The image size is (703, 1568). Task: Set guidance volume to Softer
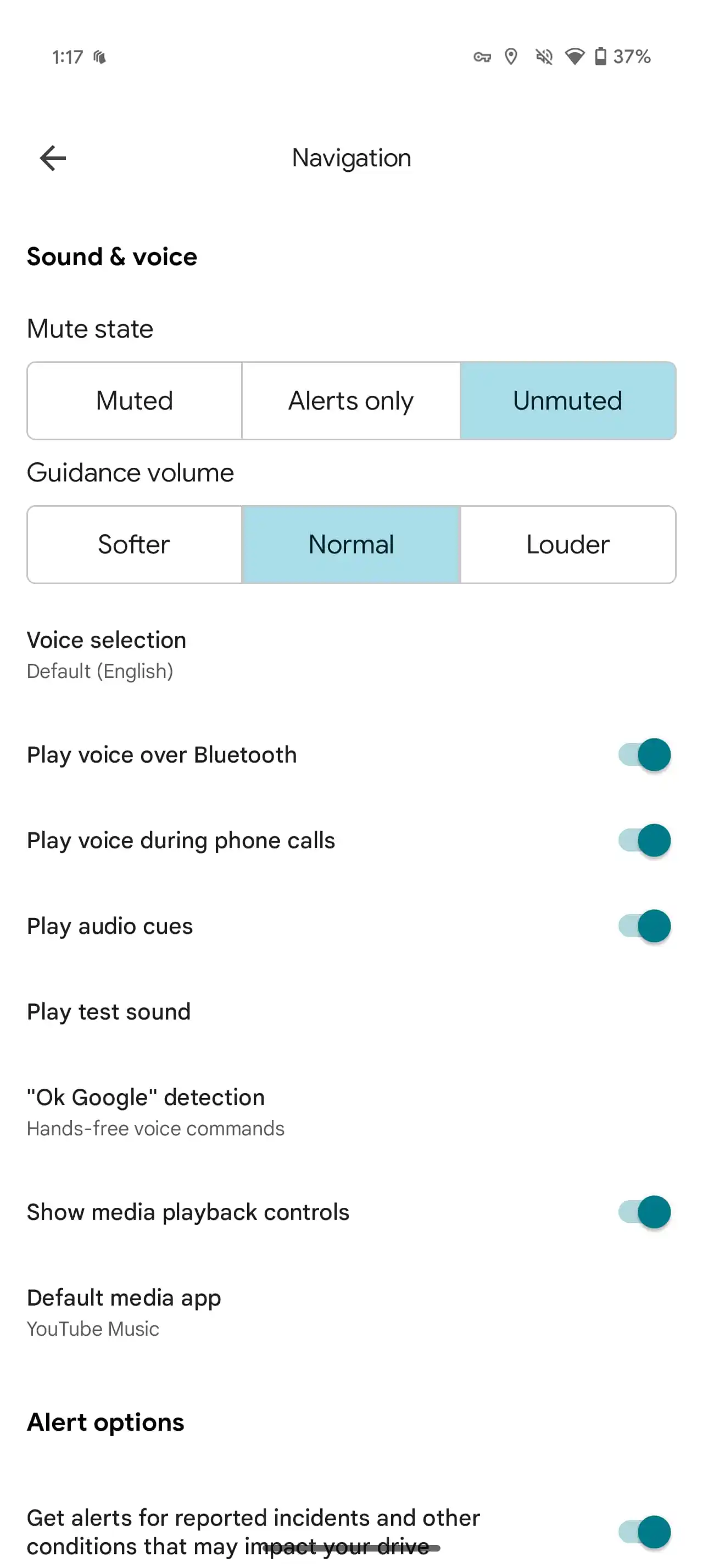[x=135, y=544]
